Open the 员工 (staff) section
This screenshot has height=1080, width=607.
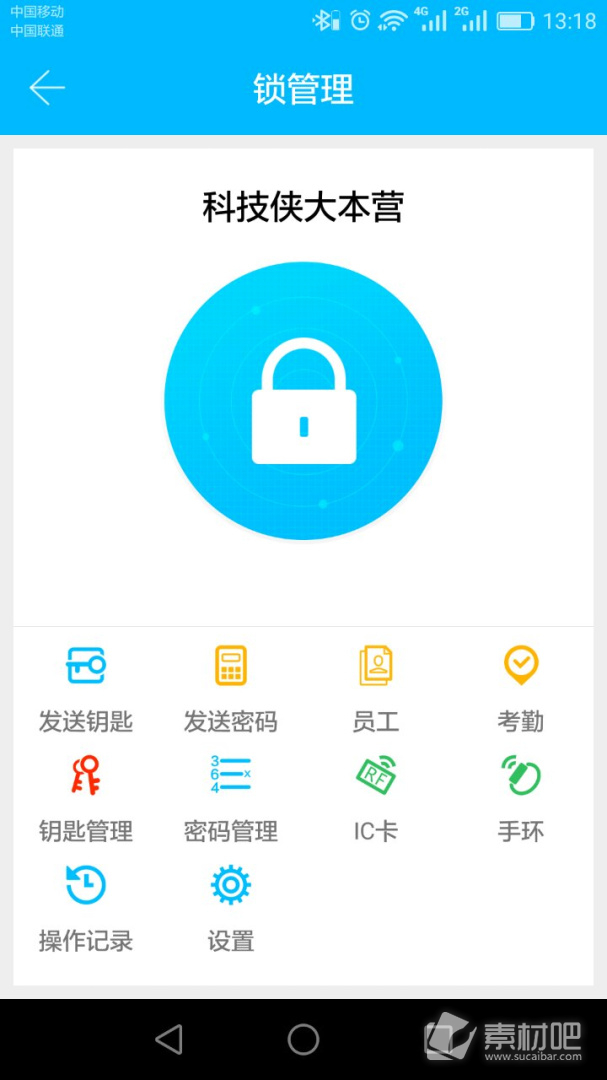(x=376, y=688)
